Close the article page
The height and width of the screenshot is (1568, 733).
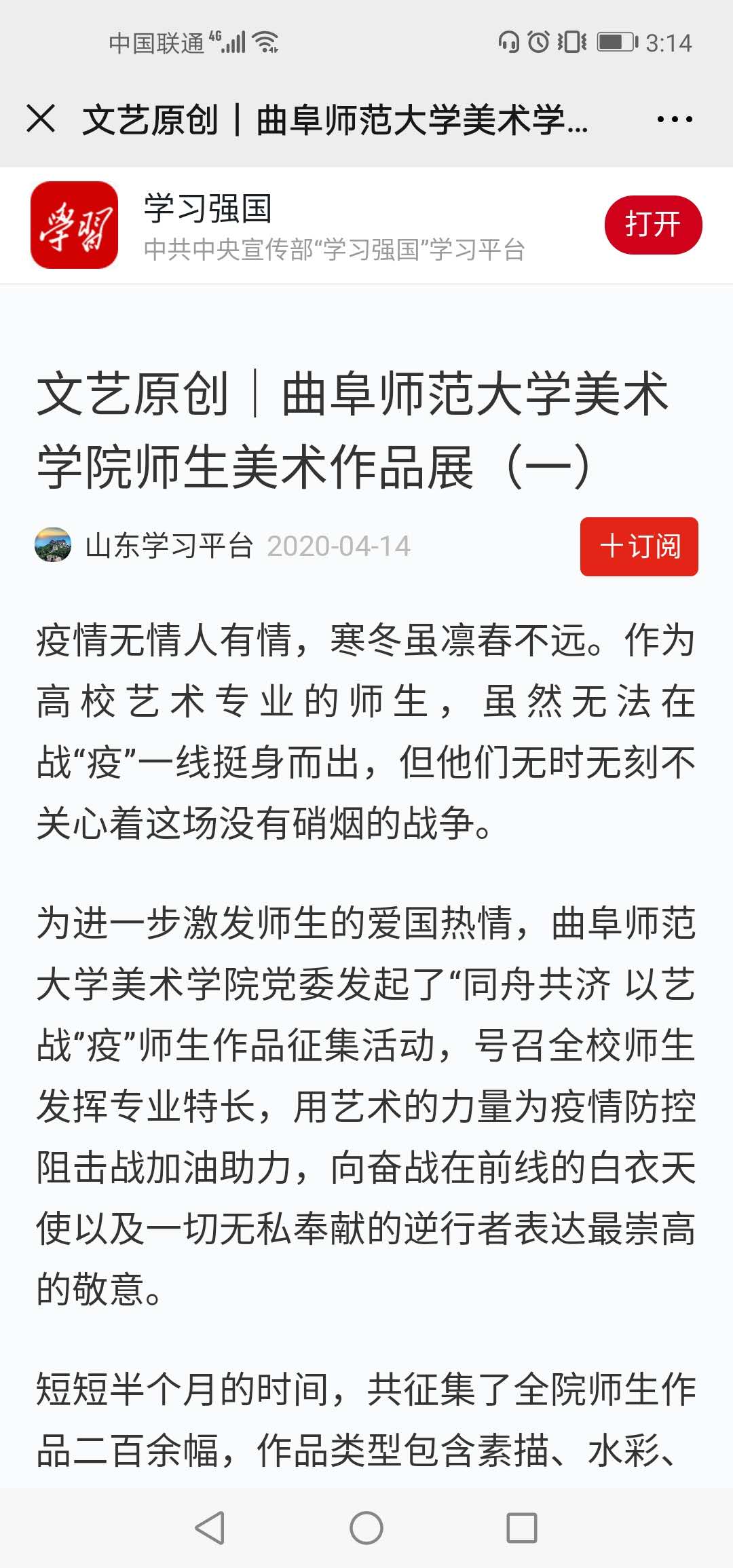tap(41, 119)
